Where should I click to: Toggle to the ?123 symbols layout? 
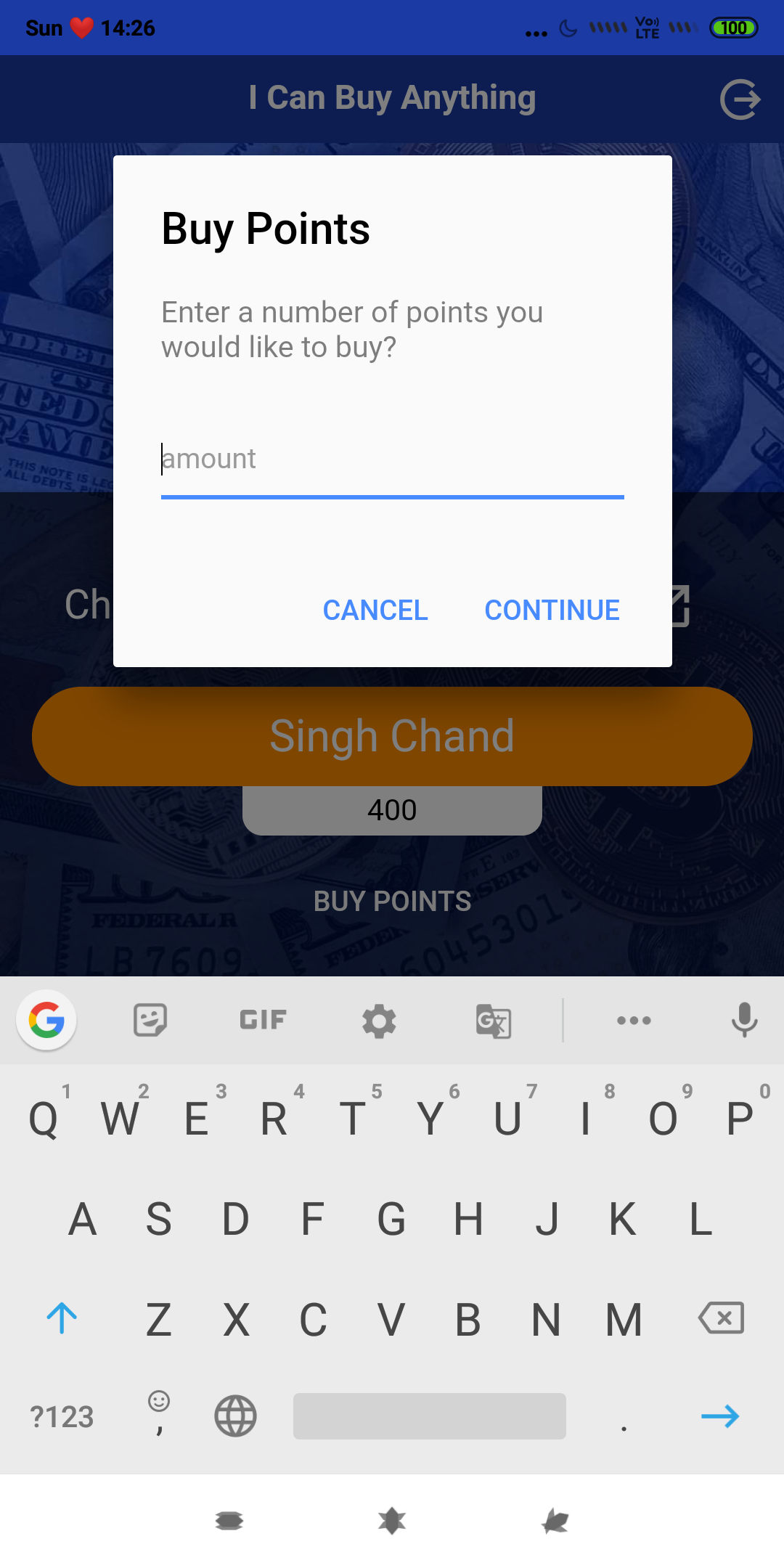(63, 1415)
